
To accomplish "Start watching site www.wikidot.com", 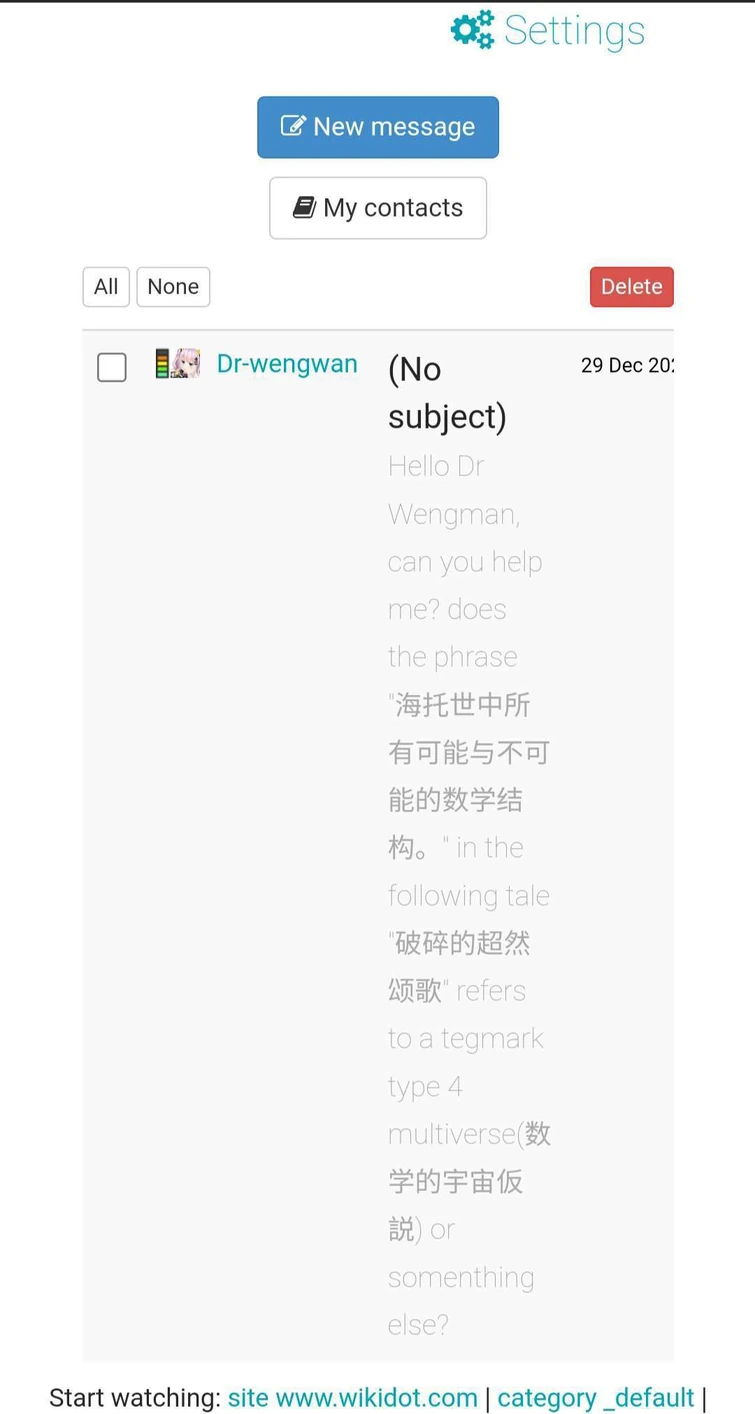I will [x=352, y=1397].
